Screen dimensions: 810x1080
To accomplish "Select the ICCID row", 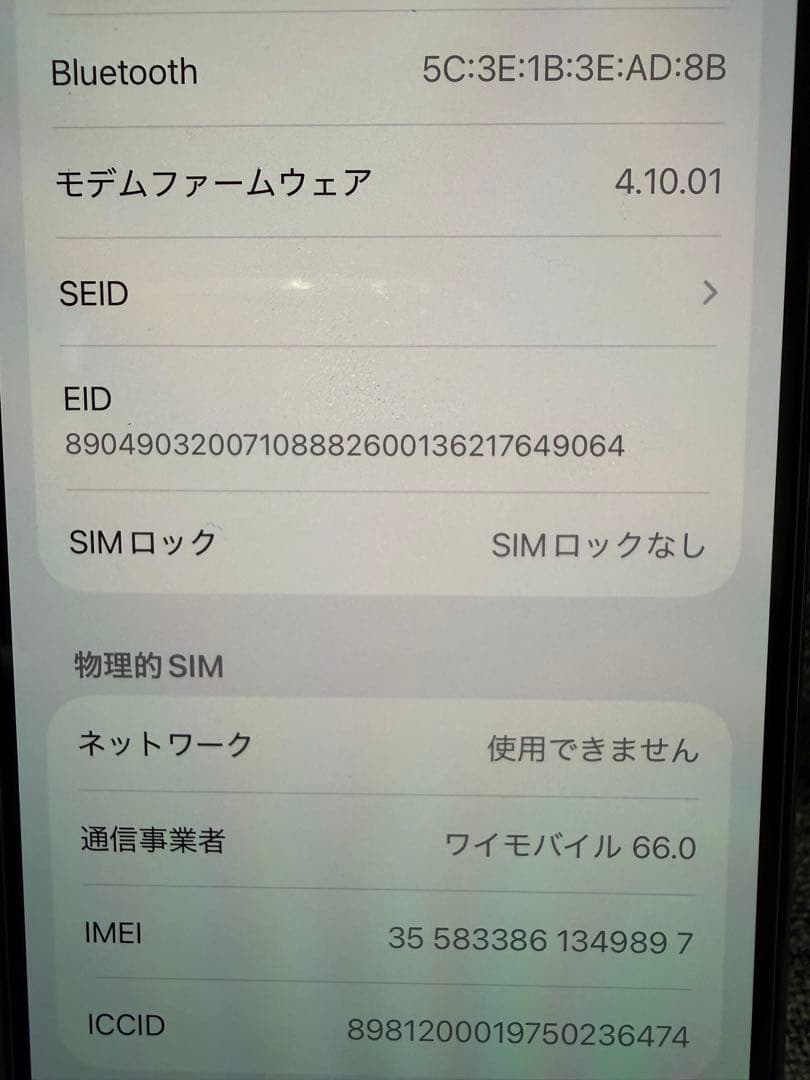I will pyautogui.click(x=390, y=1024).
